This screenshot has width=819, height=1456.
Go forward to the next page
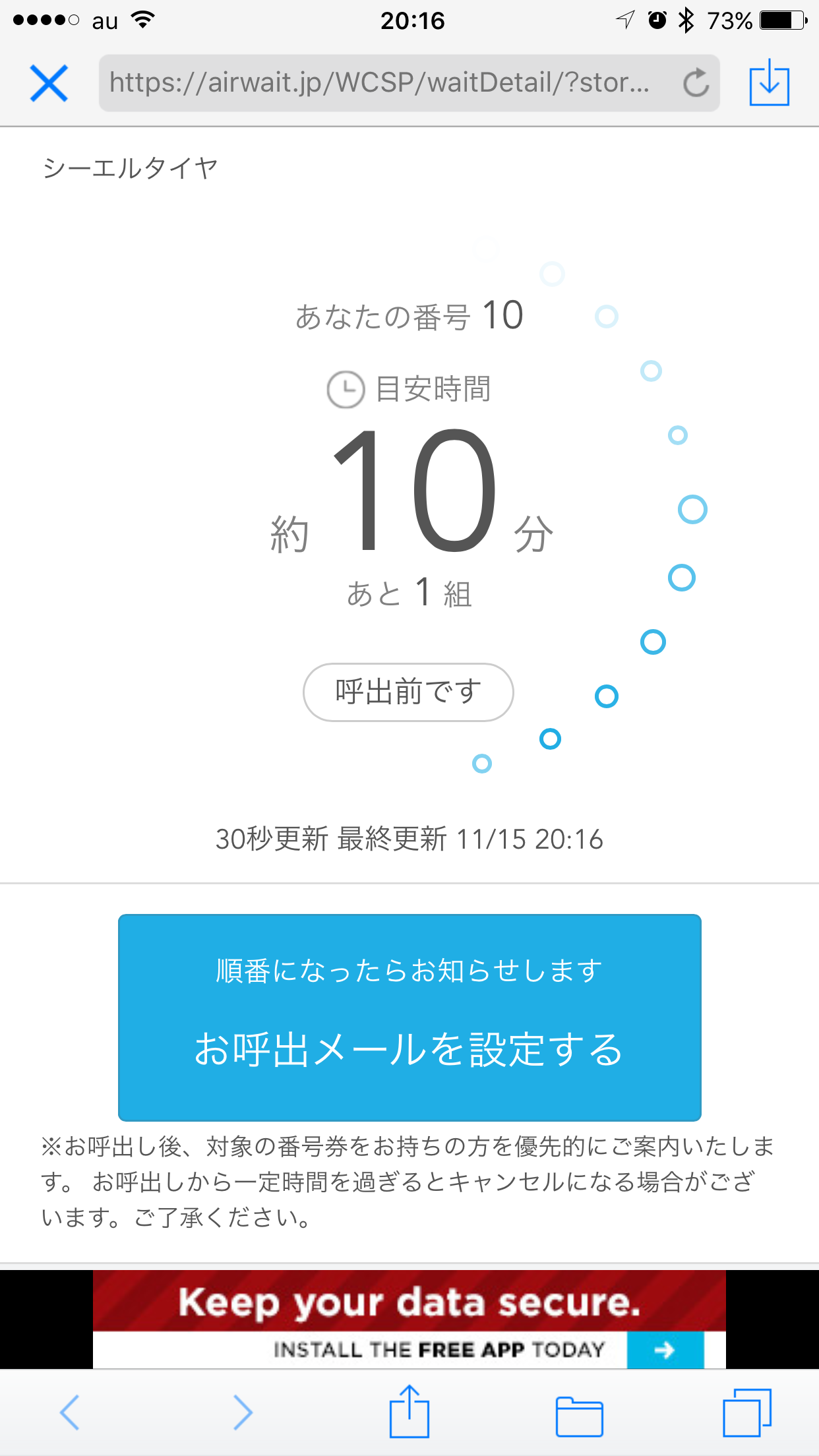243,1412
